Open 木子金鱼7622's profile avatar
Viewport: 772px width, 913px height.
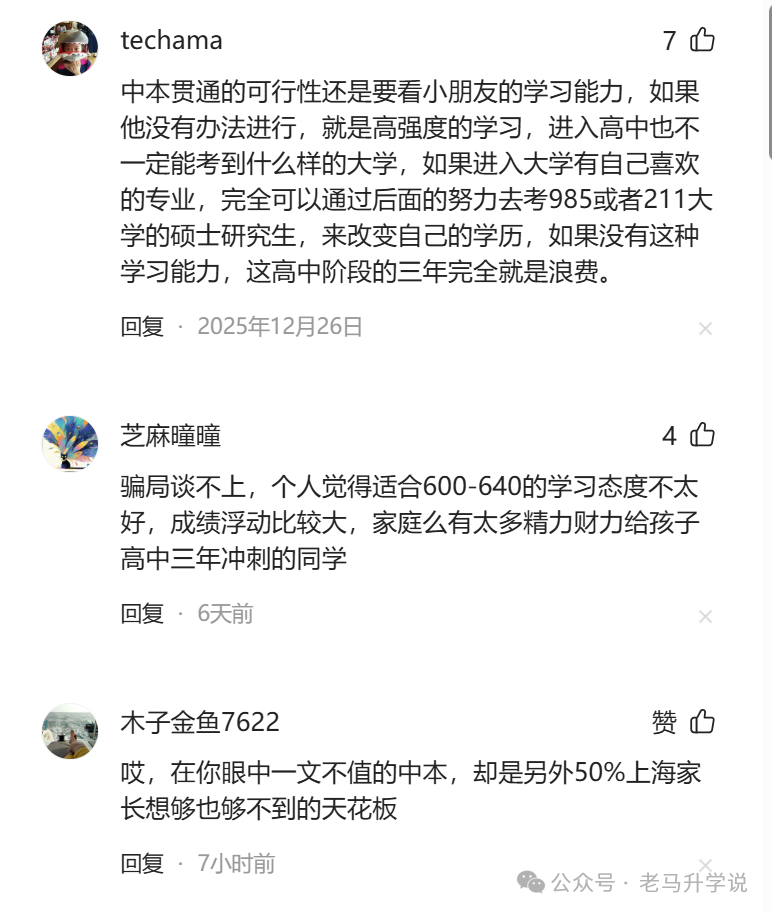pos(70,730)
